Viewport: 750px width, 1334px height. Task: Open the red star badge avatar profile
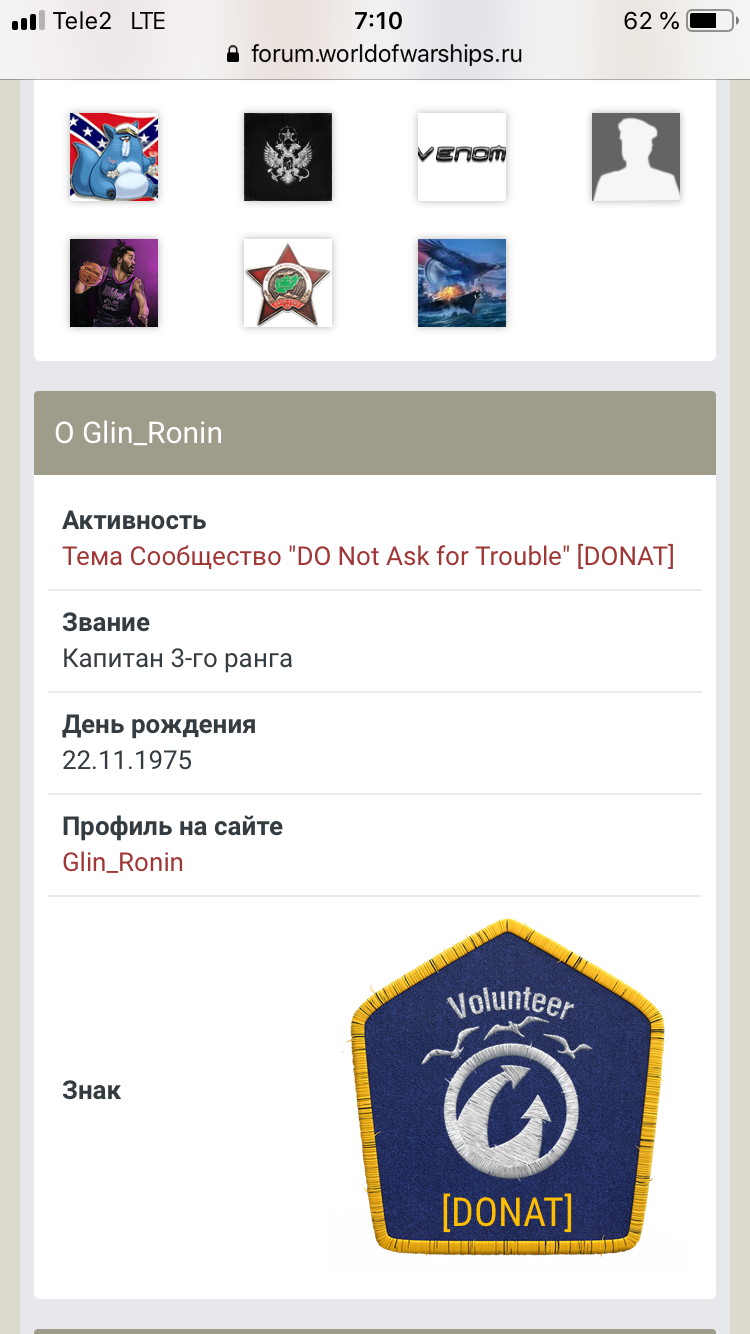point(288,283)
